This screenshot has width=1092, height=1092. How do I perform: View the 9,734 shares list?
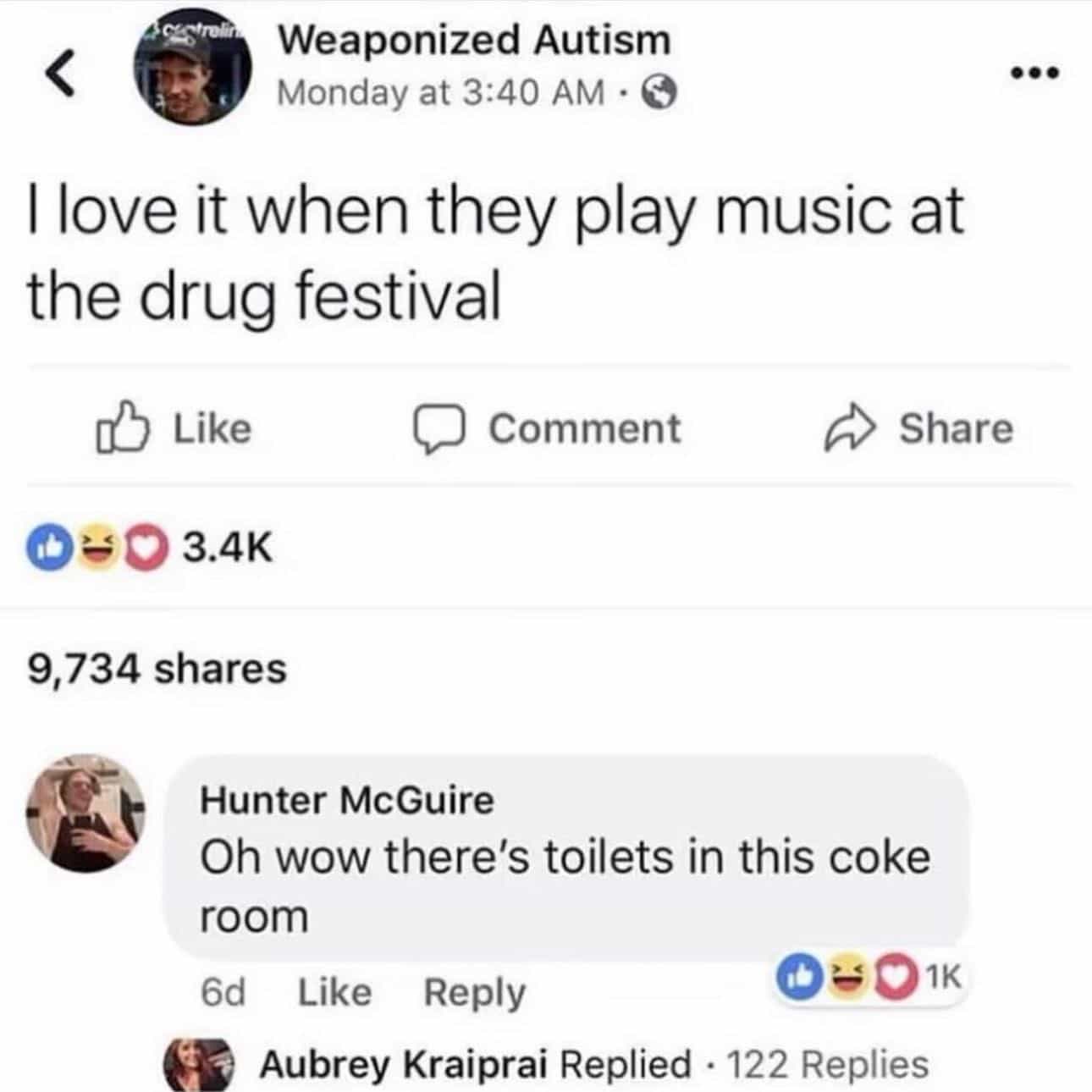(158, 668)
